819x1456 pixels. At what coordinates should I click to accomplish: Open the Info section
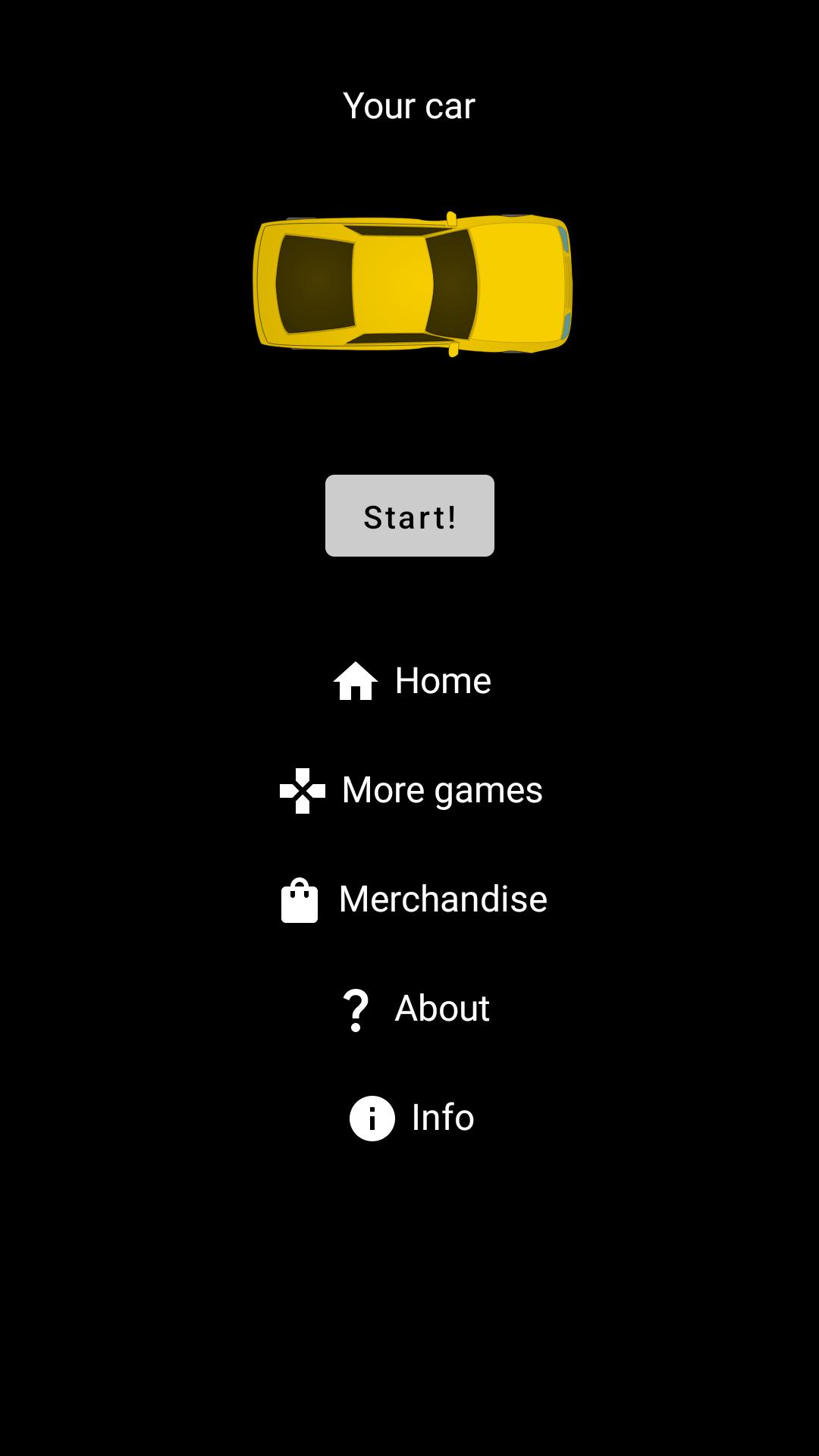[x=412, y=1118]
